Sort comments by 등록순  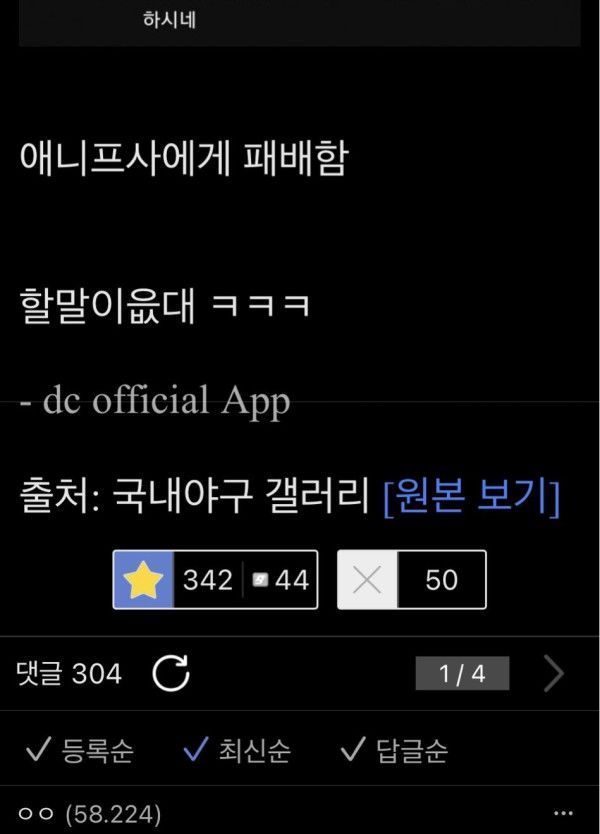click(x=80, y=750)
